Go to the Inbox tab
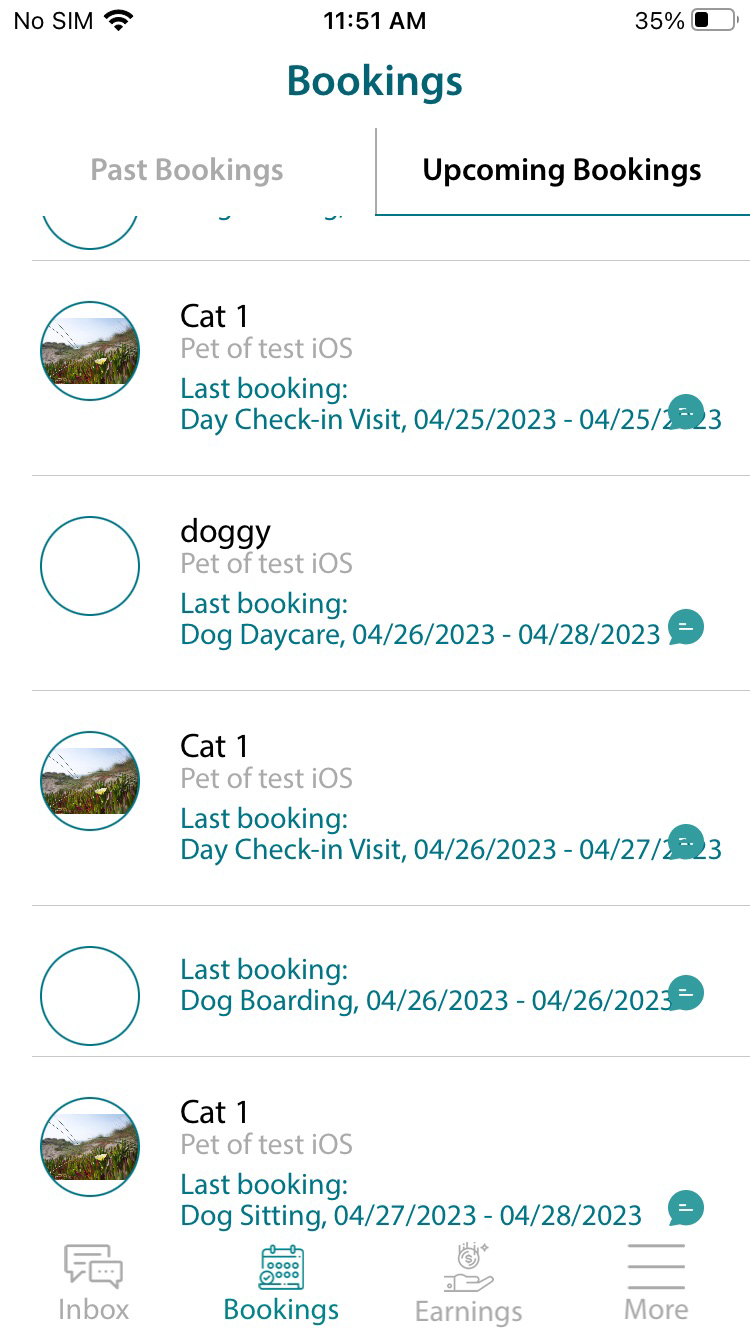This screenshot has width=750, height=1334. (94, 1284)
